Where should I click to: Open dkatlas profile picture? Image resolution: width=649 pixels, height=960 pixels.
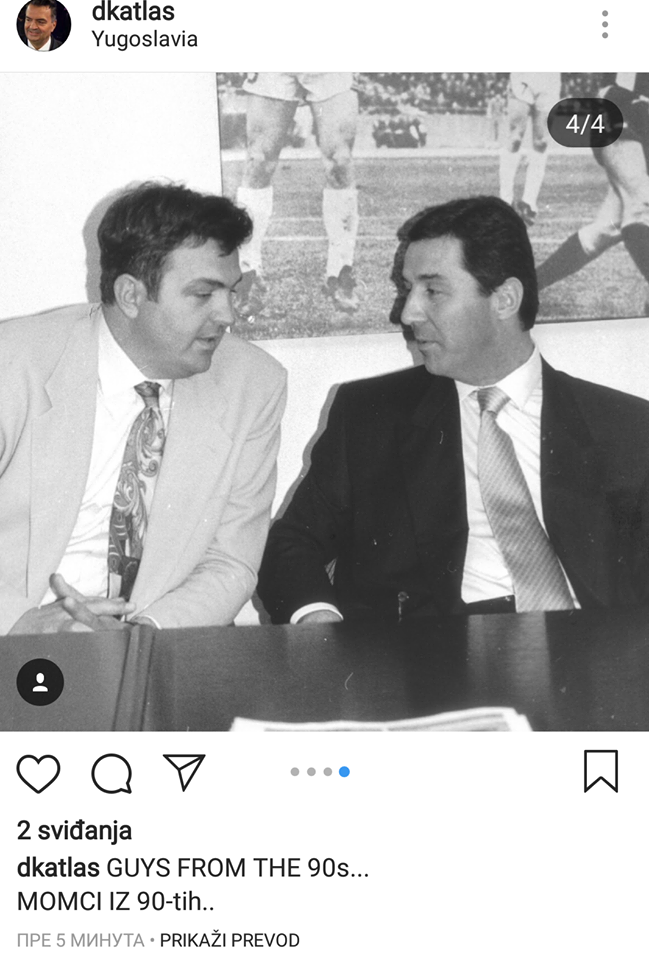(x=43, y=24)
